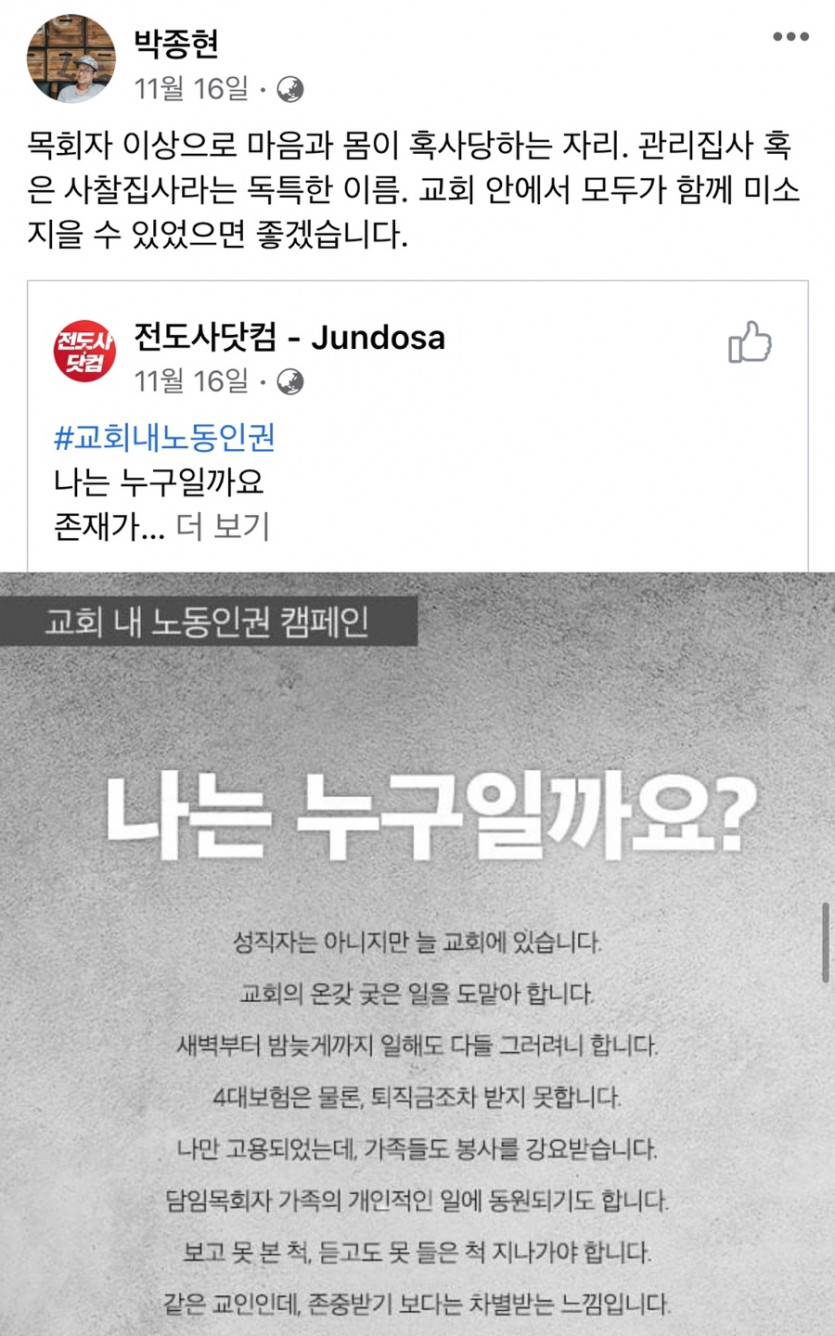Open 박종현's profile name link

pyautogui.click(x=176, y=44)
